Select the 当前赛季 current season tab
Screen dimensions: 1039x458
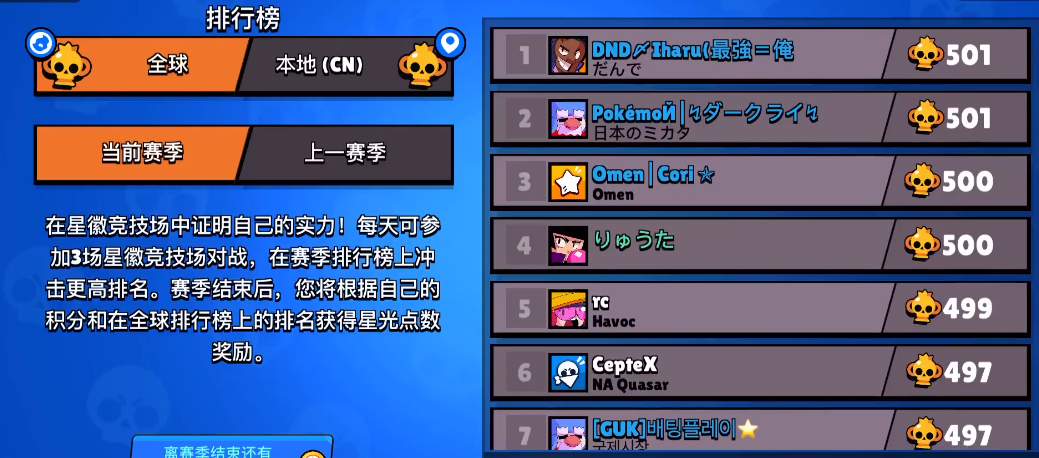click(x=140, y=154)
